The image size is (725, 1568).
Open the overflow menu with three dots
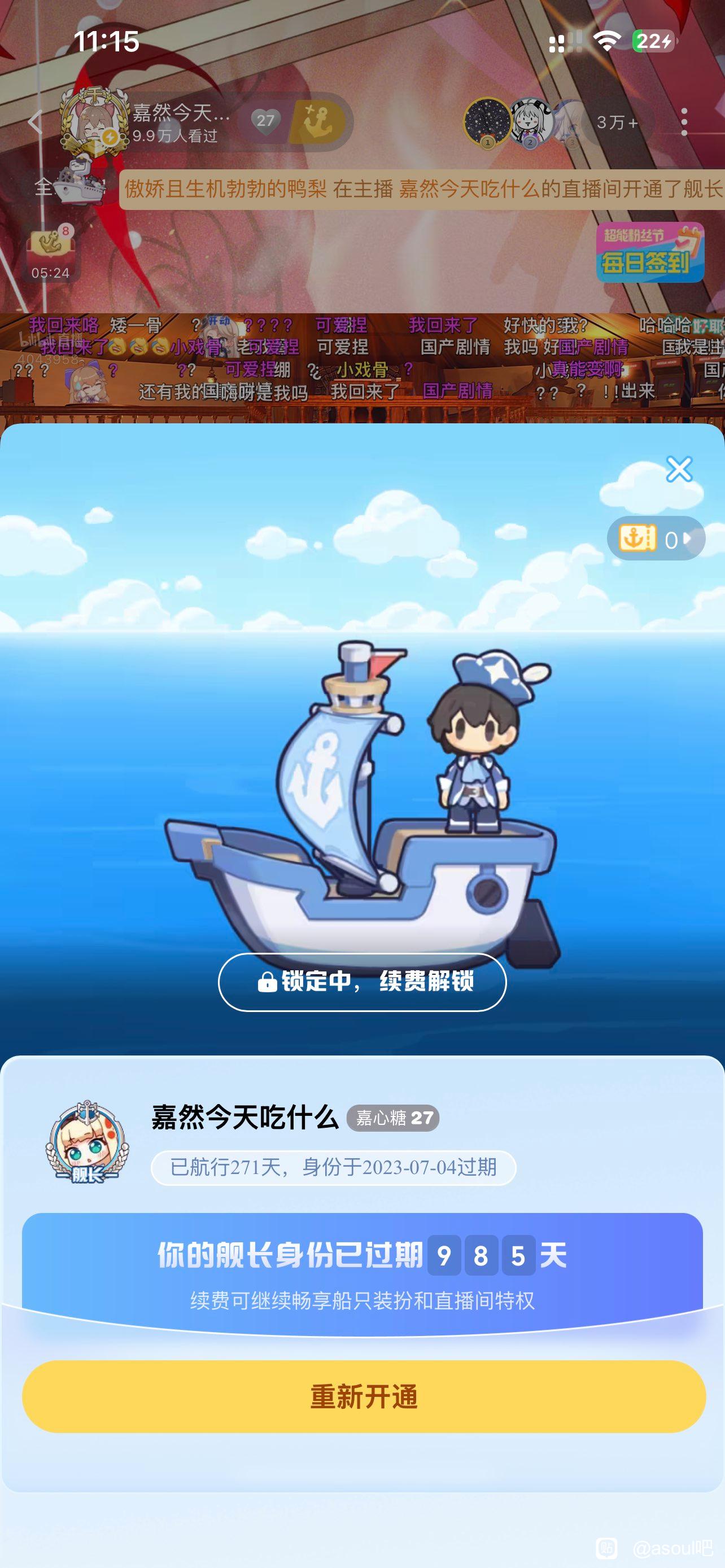tap(684, 122)
